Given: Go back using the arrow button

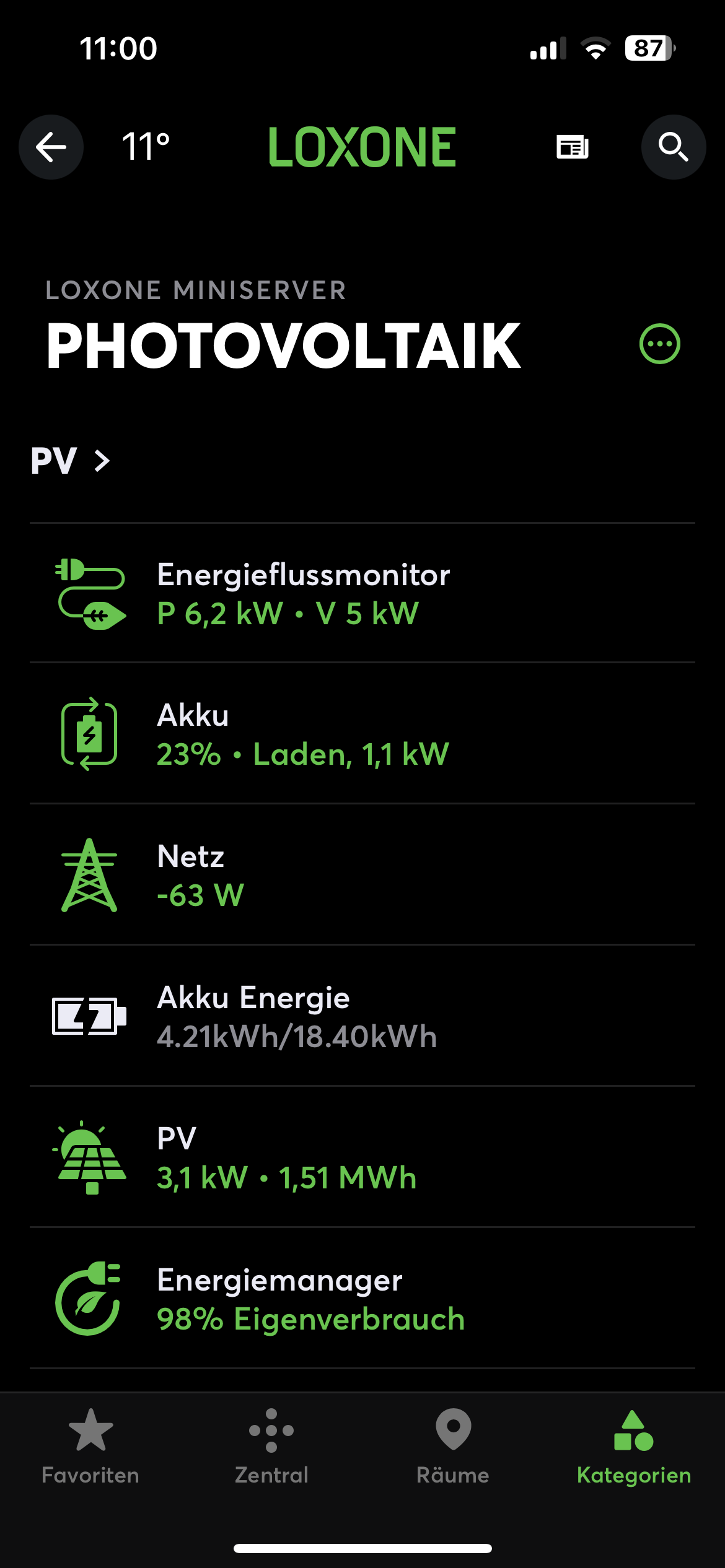Looking at the screenshot, I should point(51,147).
